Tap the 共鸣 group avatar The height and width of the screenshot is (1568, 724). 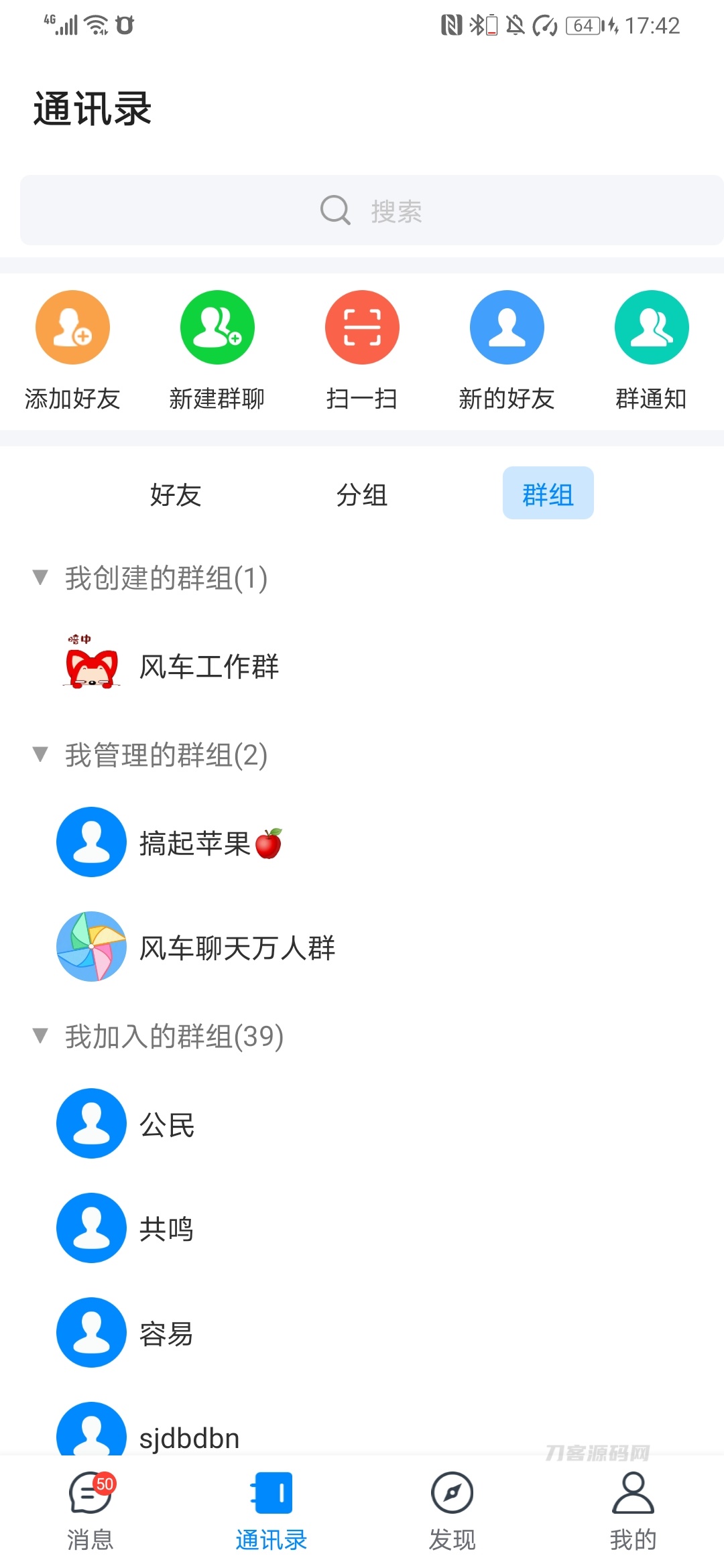[x=91, y=1228]
